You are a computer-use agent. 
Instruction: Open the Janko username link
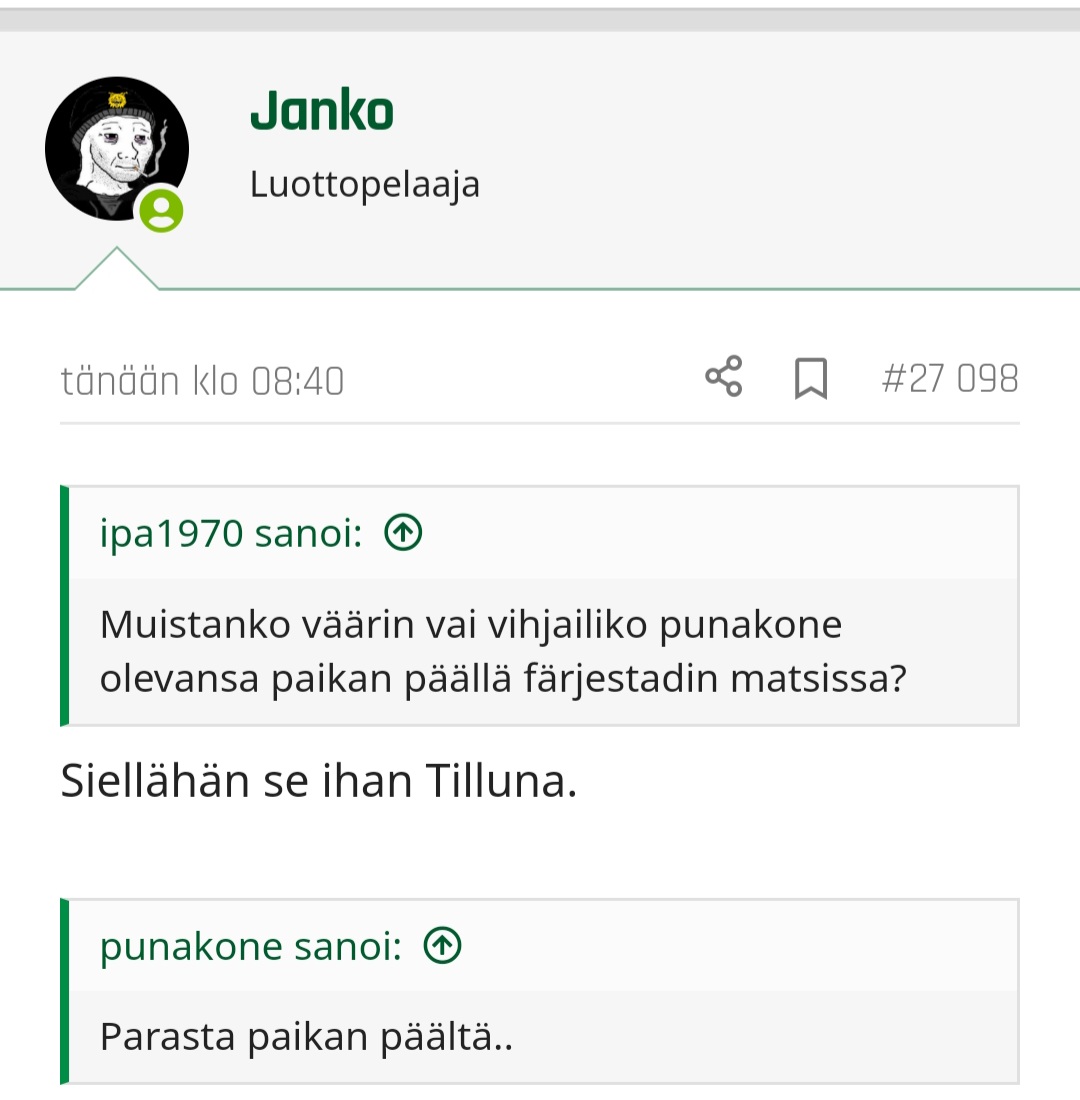tap(322, 111)
